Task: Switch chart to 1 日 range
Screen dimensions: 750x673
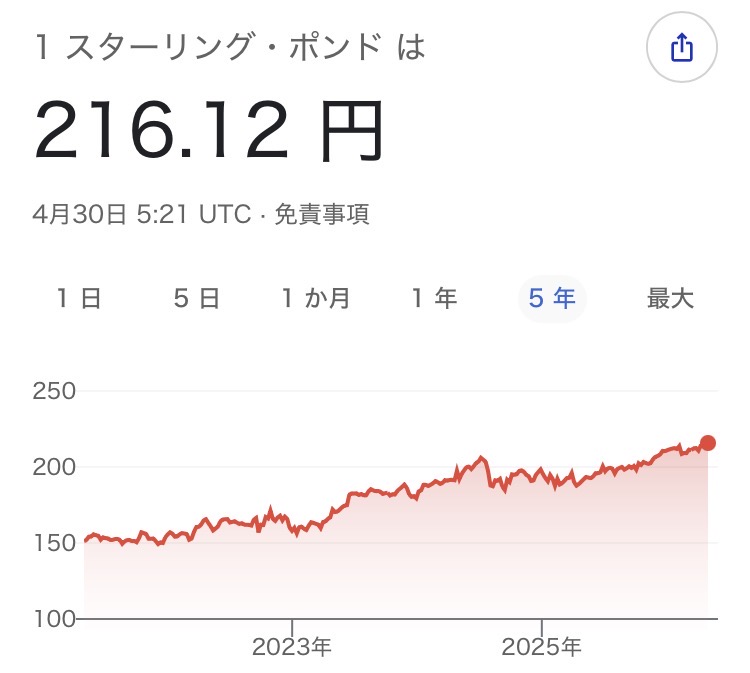Action: (79, 298)
